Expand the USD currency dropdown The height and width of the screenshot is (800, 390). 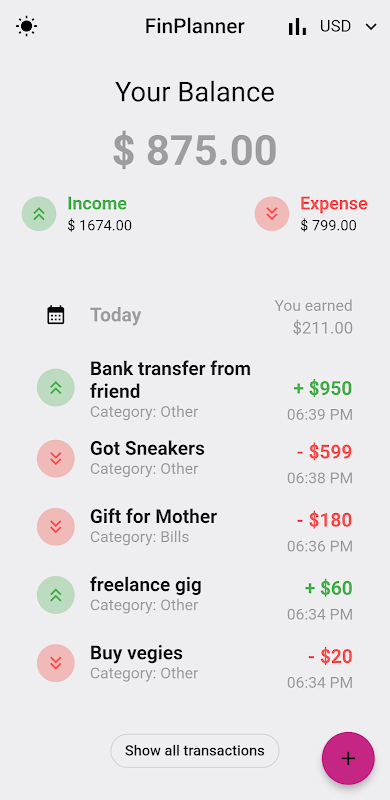pos(348,27)
